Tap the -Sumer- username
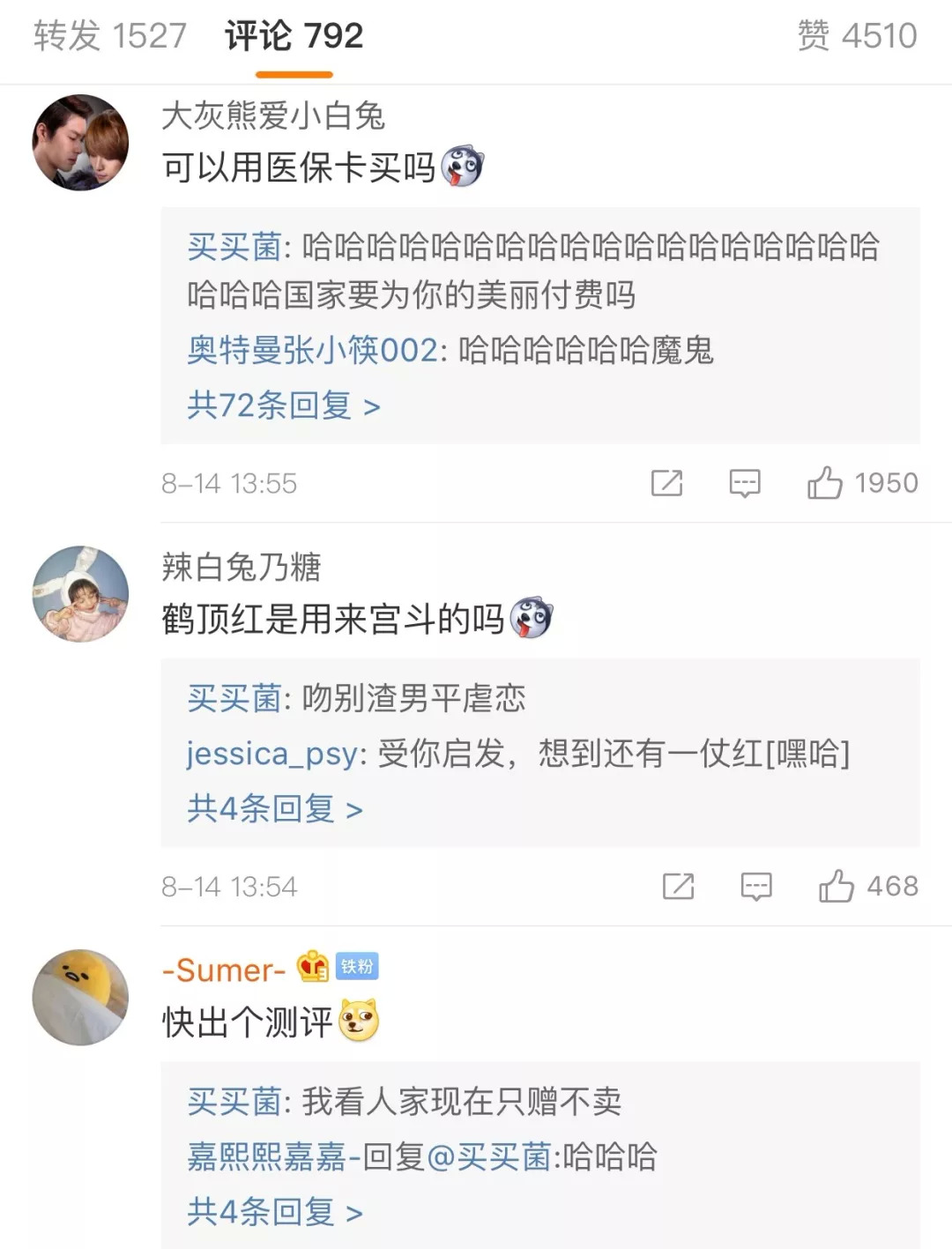 coord(224,970)
